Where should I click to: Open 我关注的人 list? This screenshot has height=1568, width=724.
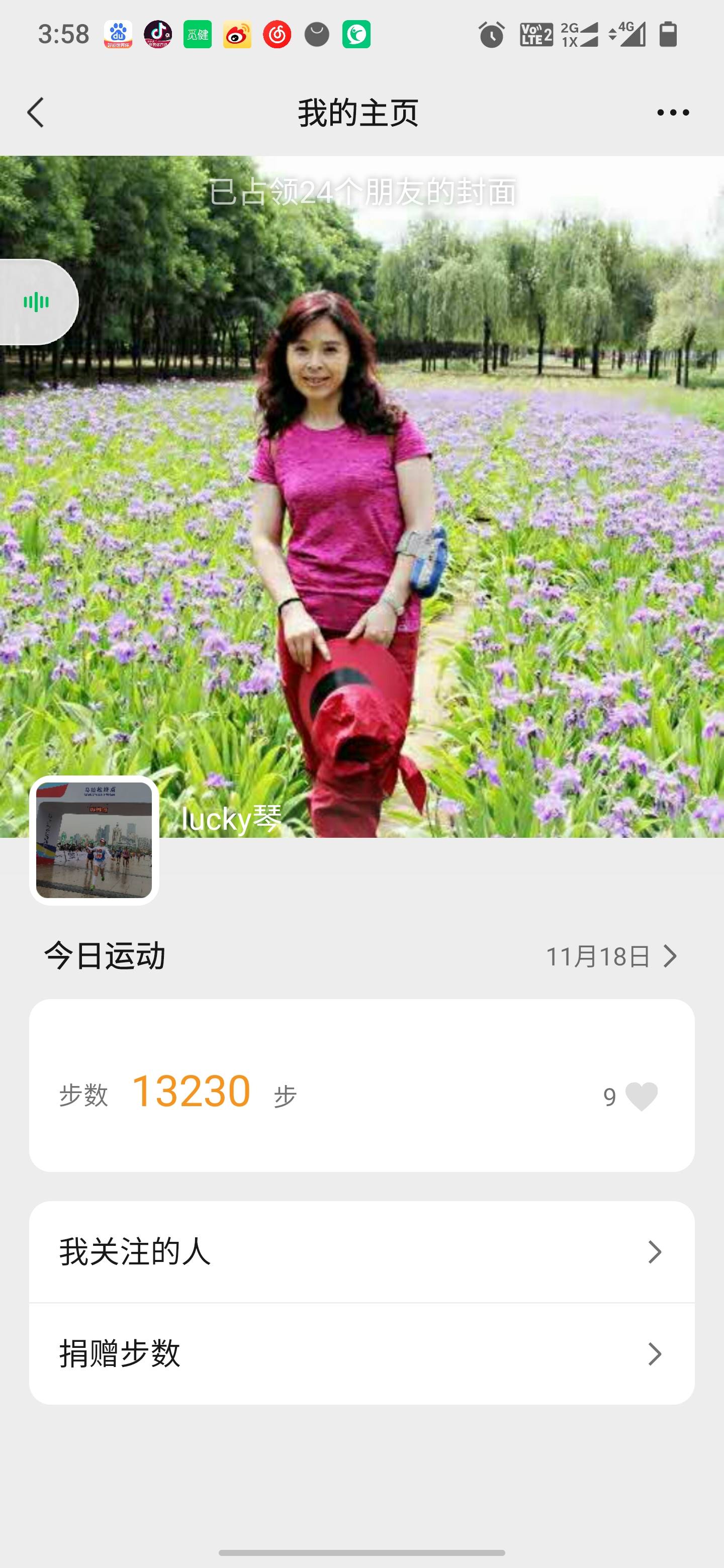361,1252
